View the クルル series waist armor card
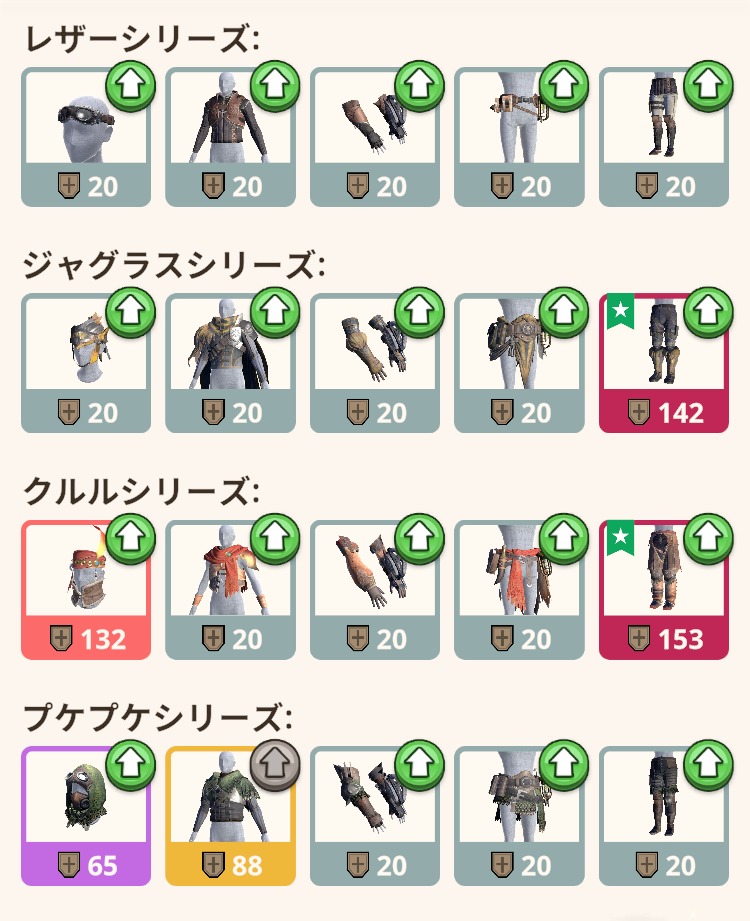 [x=519, y=590]
